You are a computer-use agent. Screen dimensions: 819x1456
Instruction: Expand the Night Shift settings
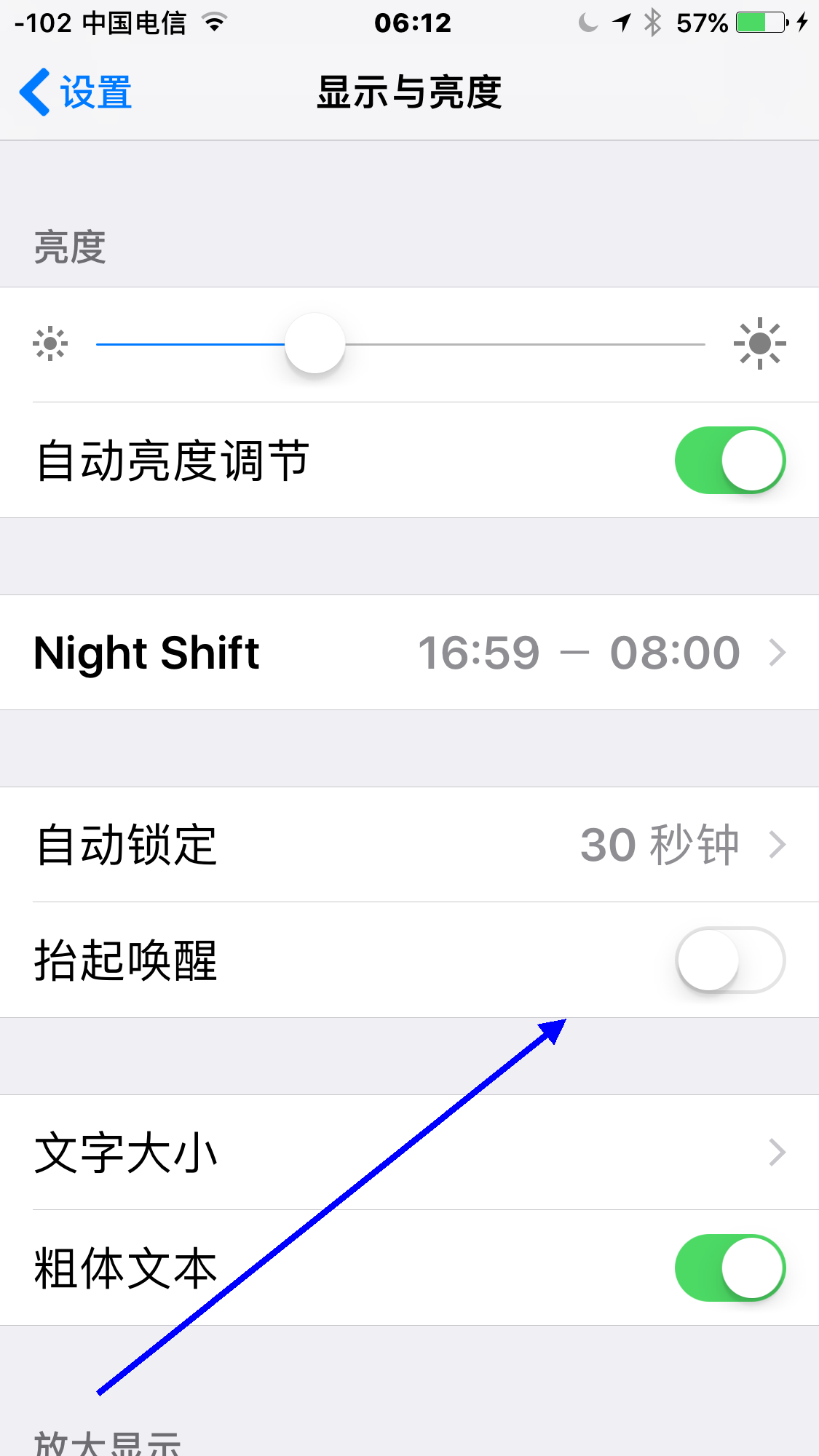(x=409, y=653)
